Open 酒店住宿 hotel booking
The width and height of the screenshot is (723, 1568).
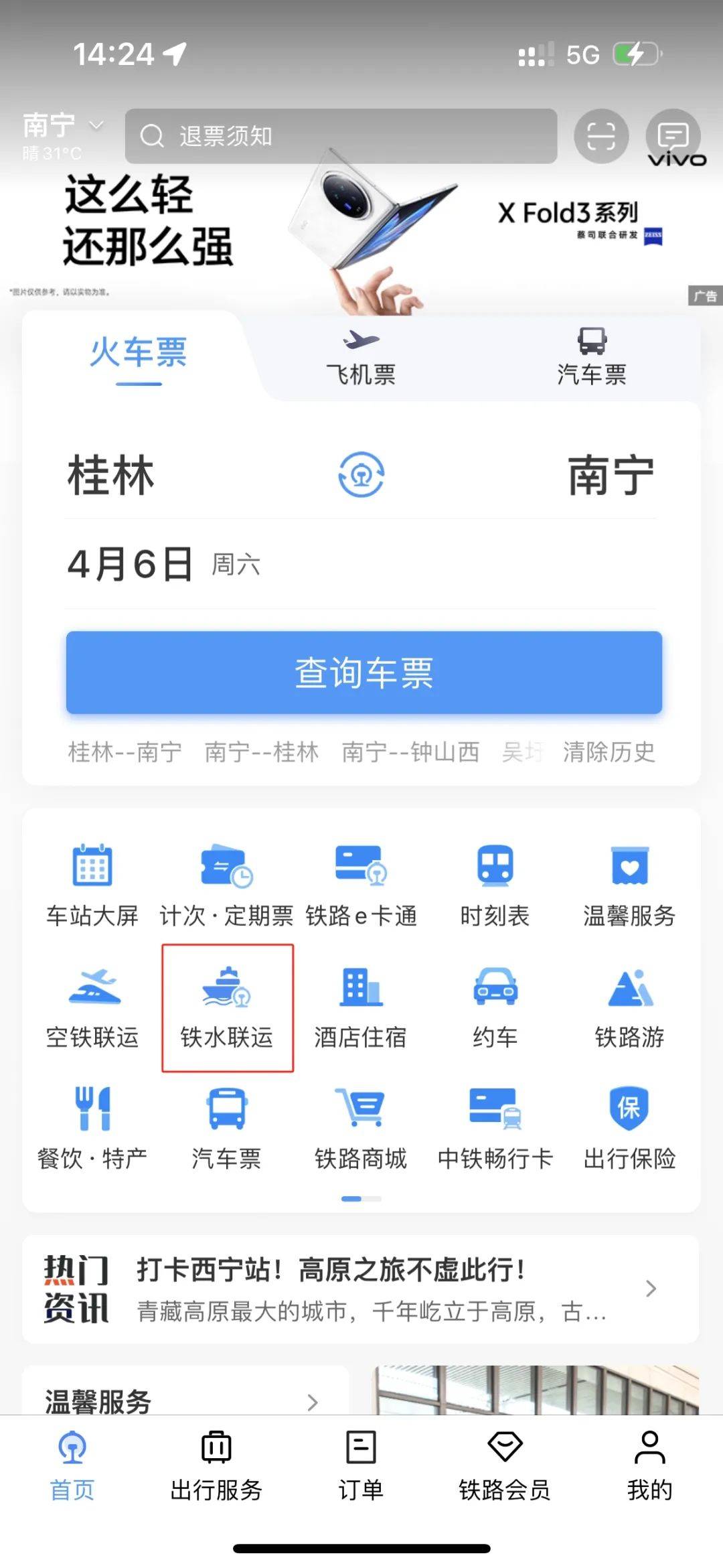pyautogui.click(x=361, y=1007)
